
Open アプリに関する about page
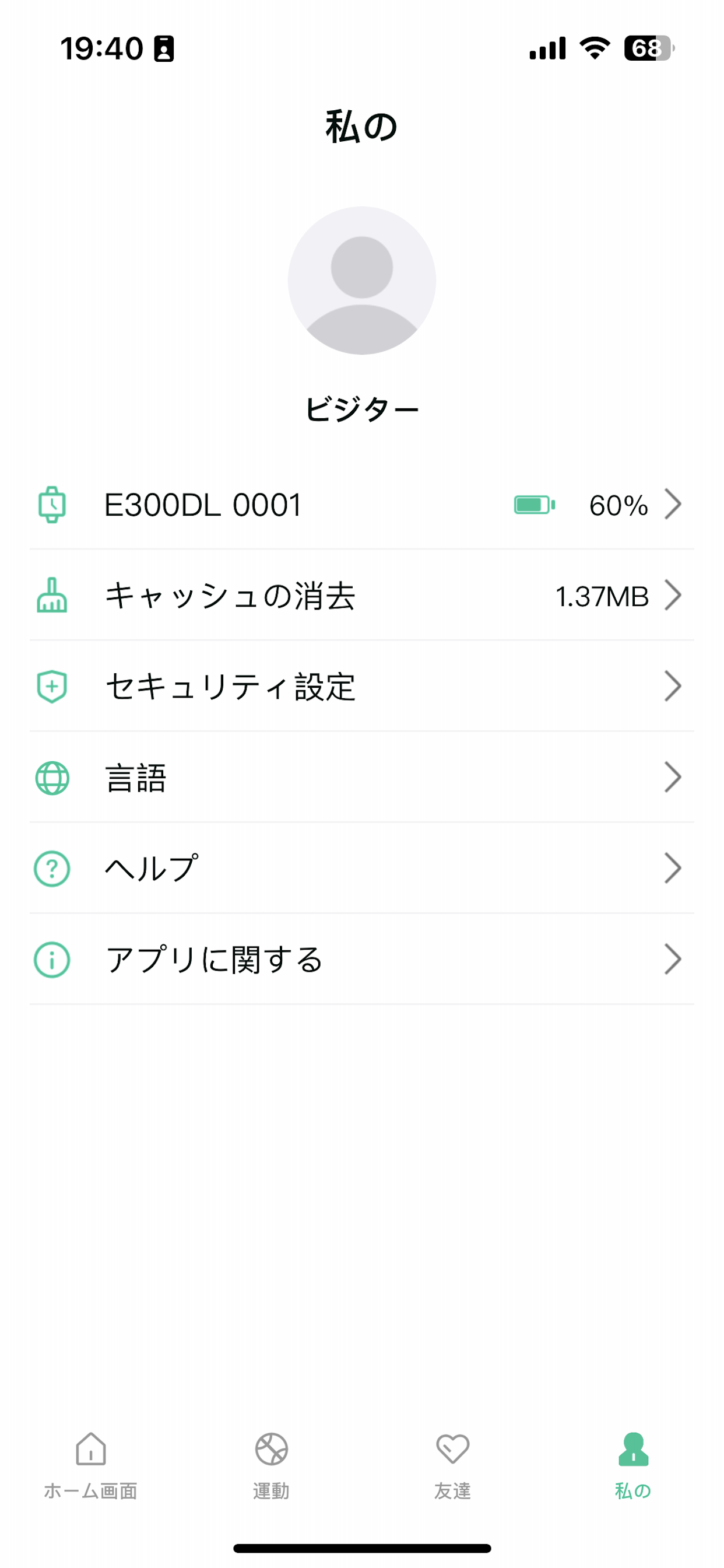[362, 960]
